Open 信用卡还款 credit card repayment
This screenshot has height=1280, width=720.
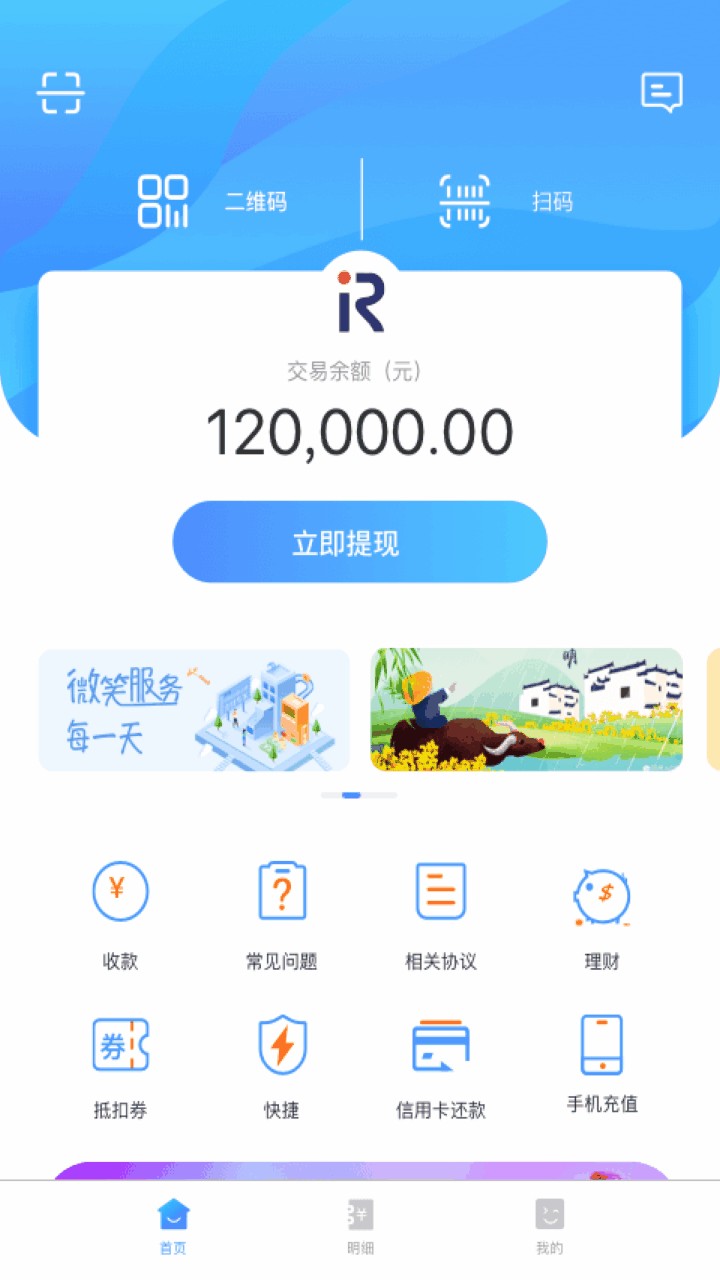click(x=441, y=1066)
